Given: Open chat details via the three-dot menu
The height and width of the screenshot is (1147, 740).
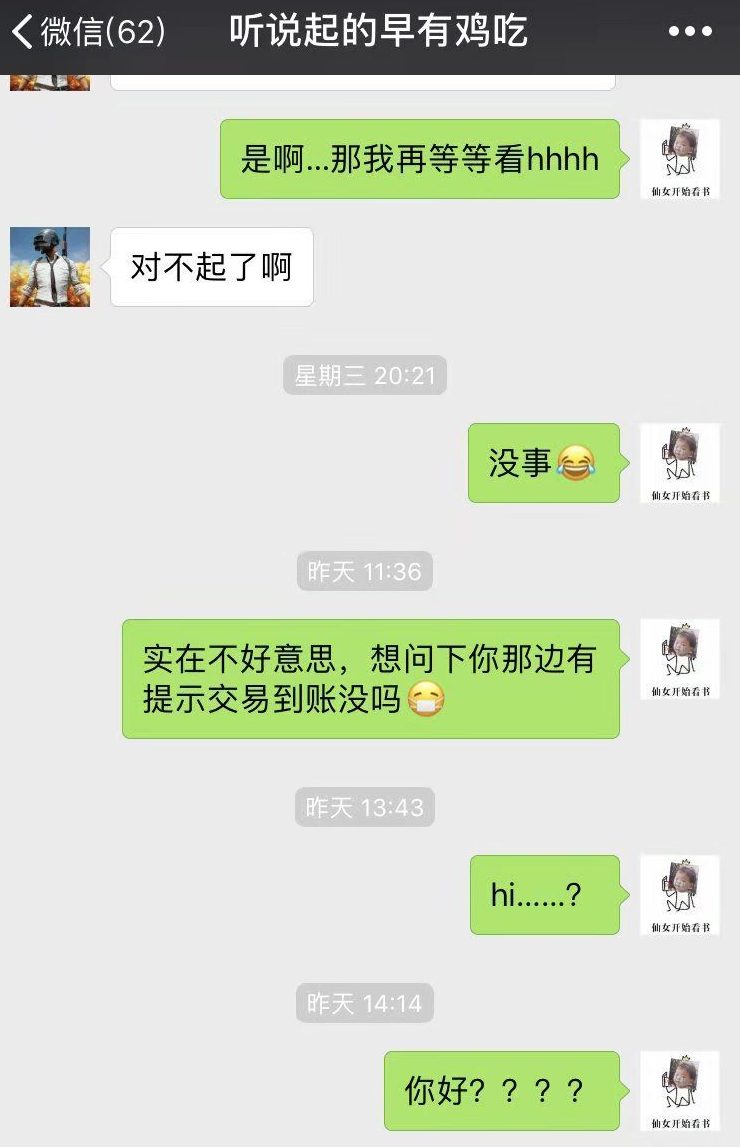Looking at the screenshot, I should pyautogui.click(x=690, y=32).
